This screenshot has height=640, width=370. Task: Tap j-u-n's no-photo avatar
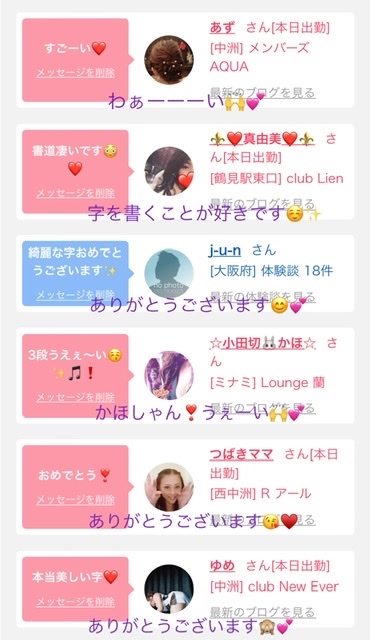point(169,273)
